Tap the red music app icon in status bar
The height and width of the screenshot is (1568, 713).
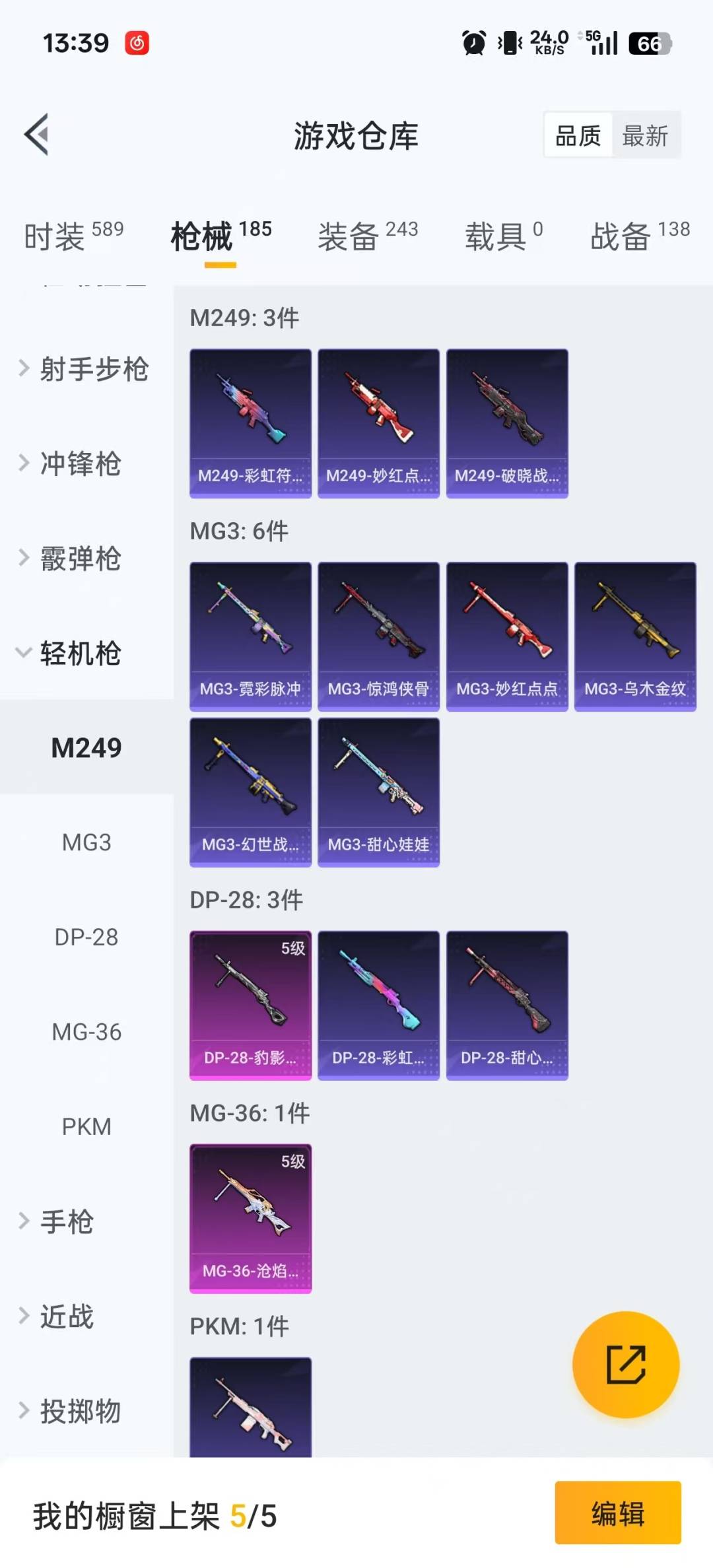[x=137, y=42]
